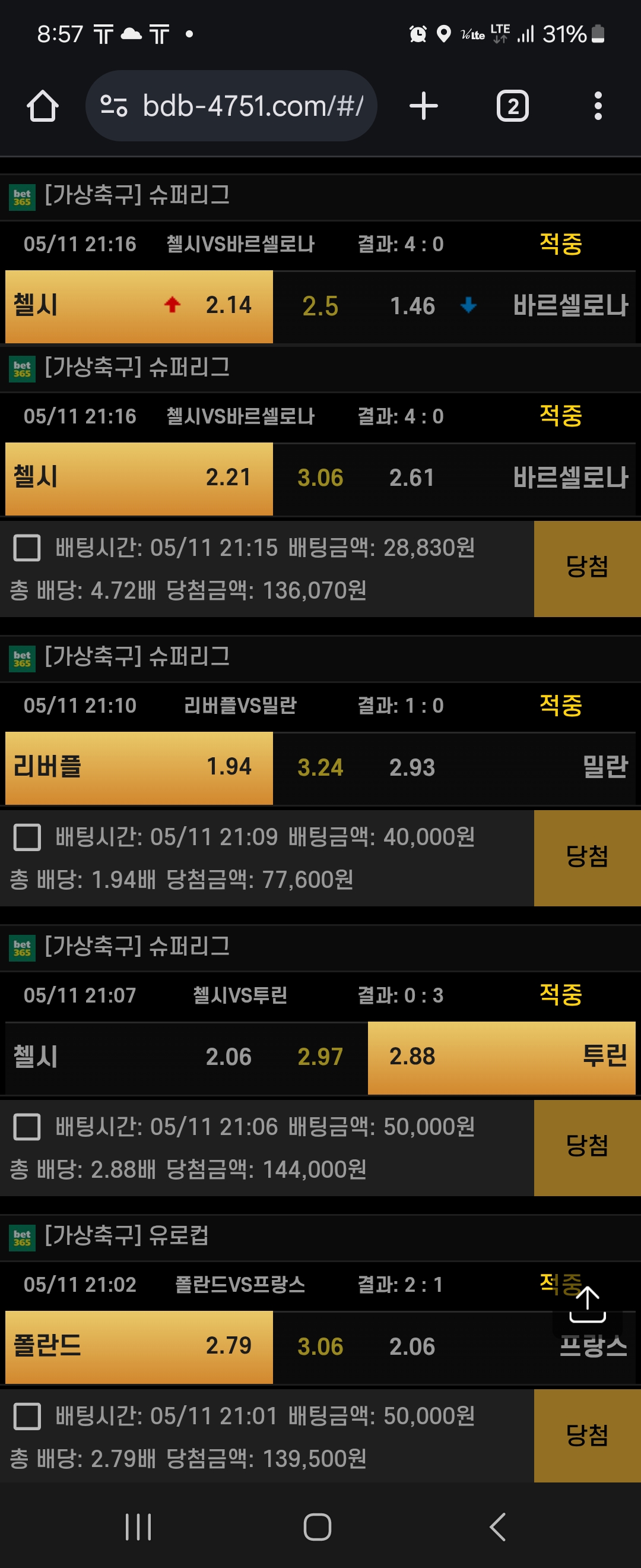Screen dimensions: 641x1568
Task: Tick the checkbox for the 40,000원 bet at 21:09
Action: [27, 837]
